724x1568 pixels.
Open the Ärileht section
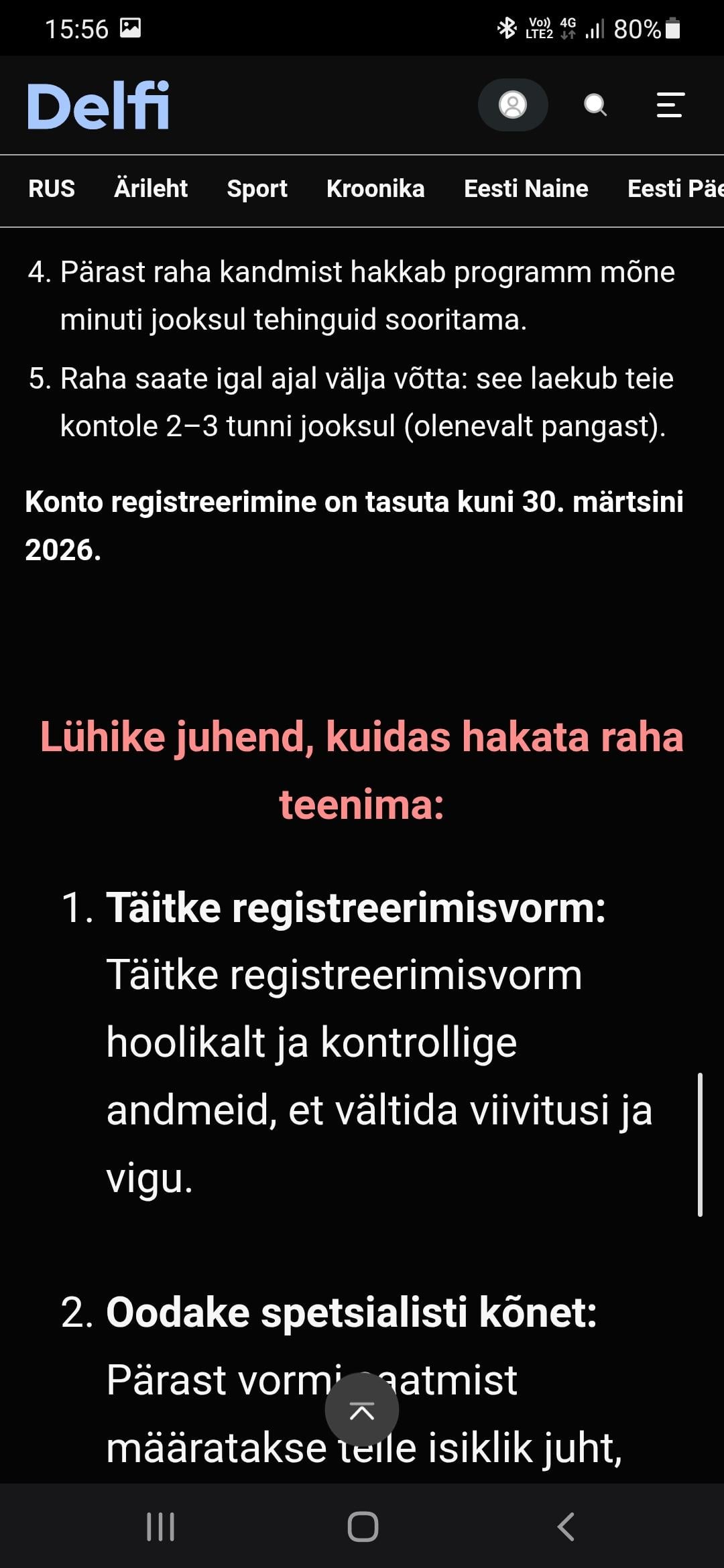(x=151, y=189)
